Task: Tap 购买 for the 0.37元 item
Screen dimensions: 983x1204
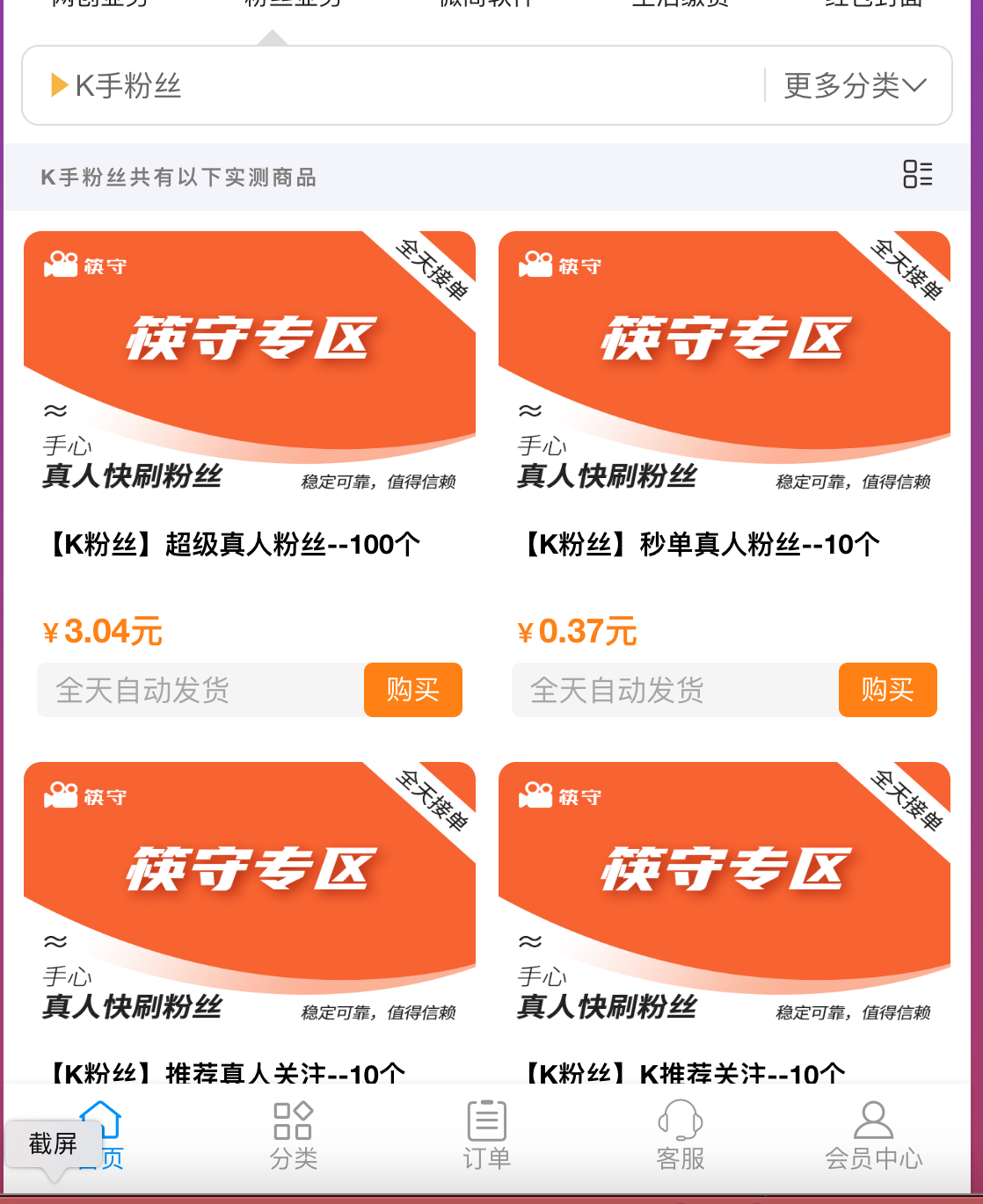Action: 887,690
